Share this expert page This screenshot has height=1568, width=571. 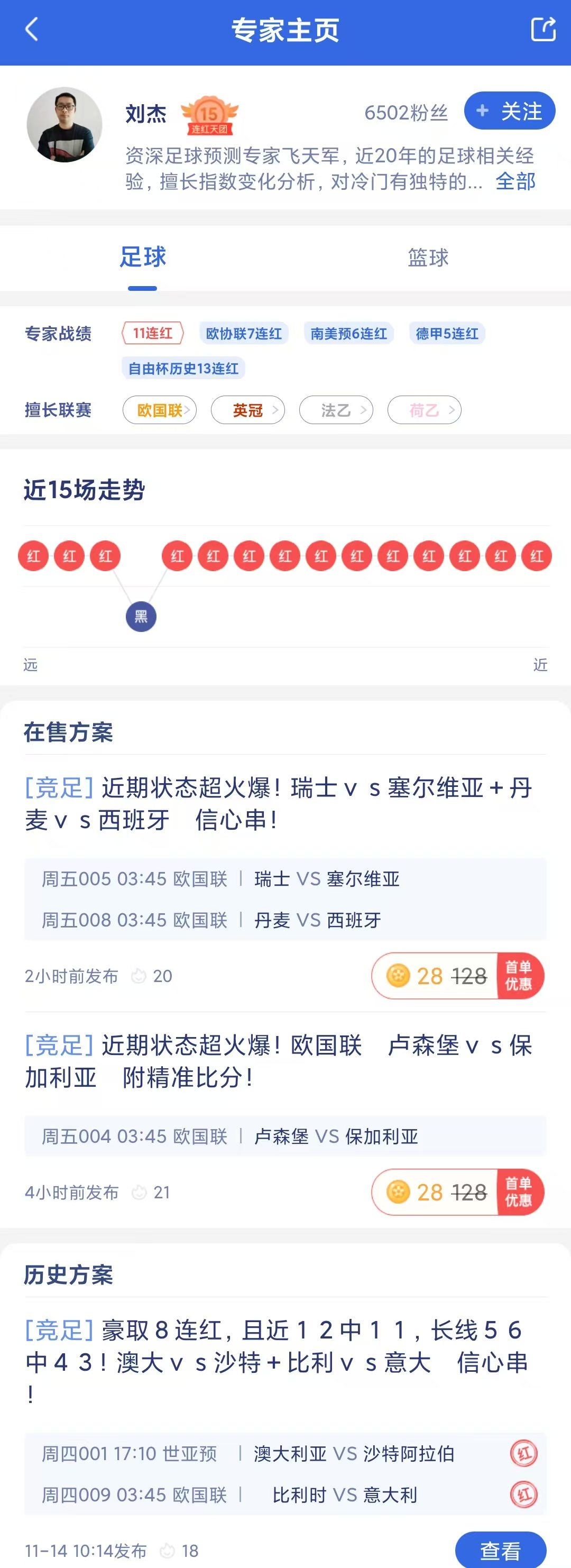click(x=543, y=29)
